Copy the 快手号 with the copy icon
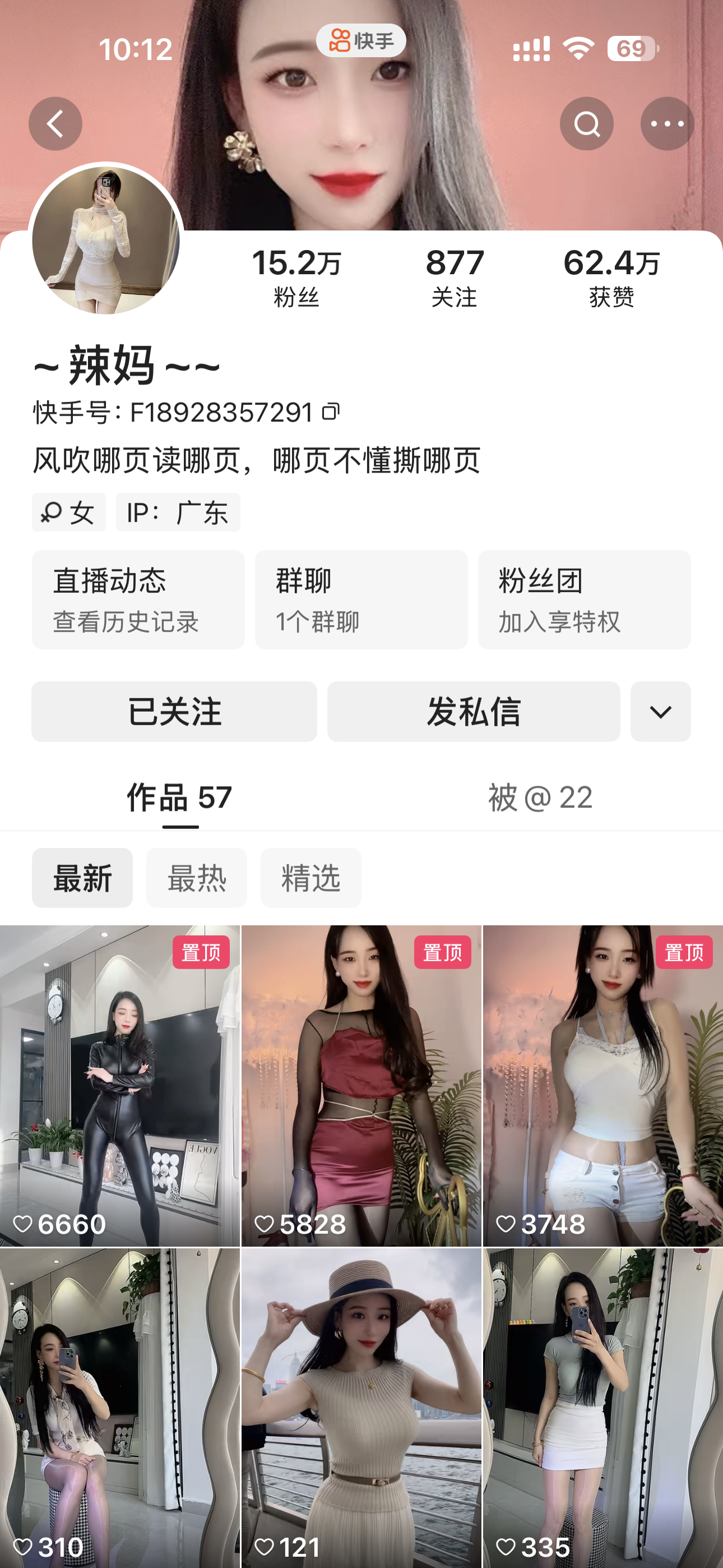Viewport: 723px width, 1568px height. click(331, 412)
